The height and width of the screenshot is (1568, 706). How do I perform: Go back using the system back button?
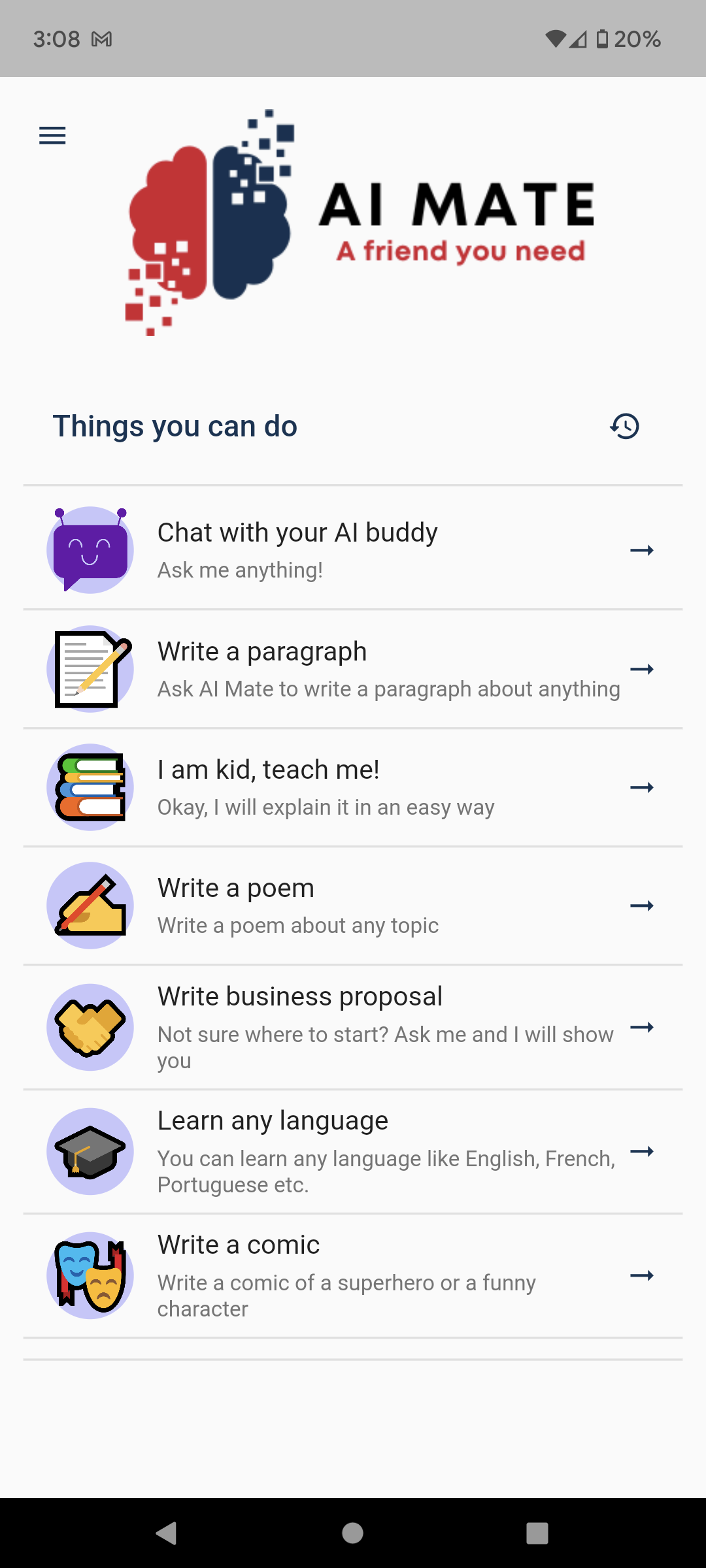pos(167,1533)
